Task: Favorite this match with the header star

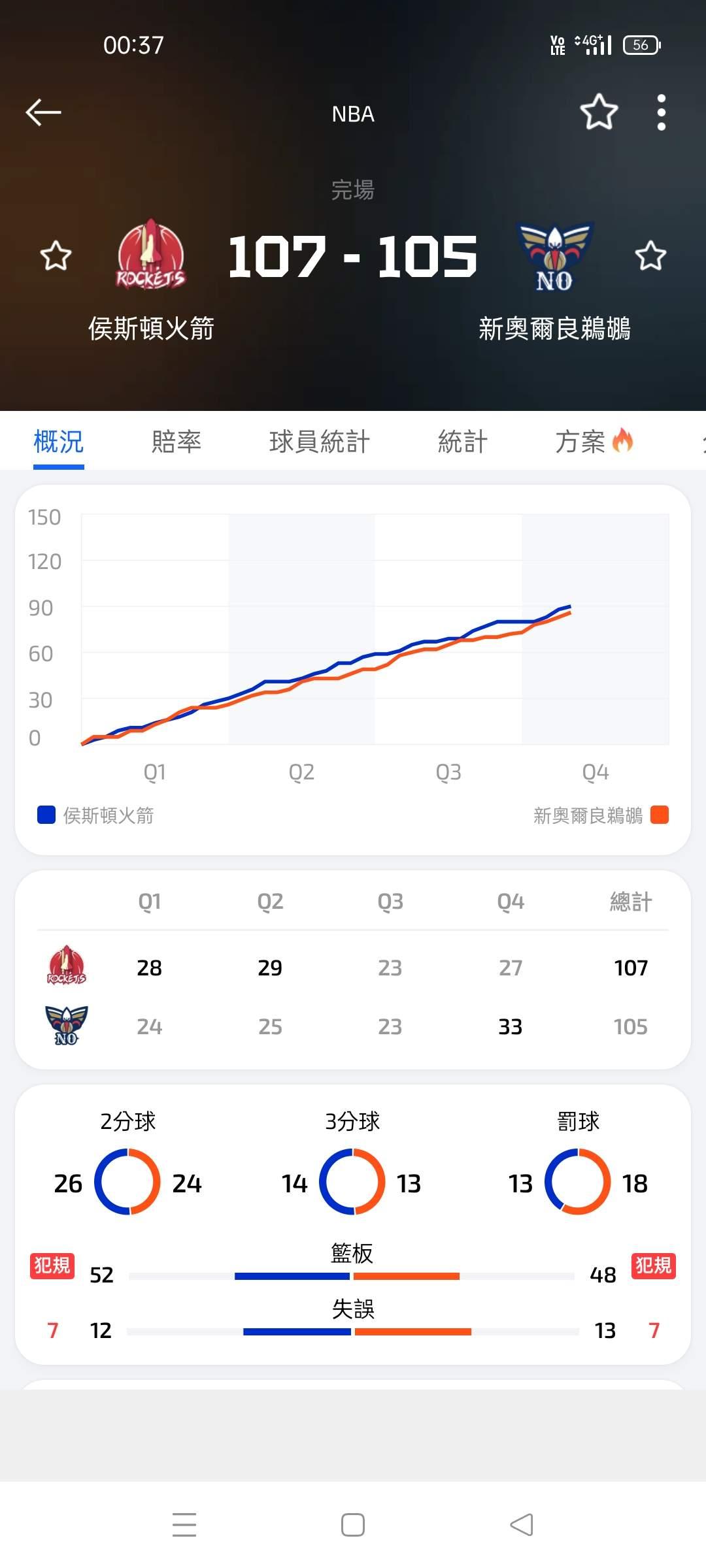Action: click(598, 112)
